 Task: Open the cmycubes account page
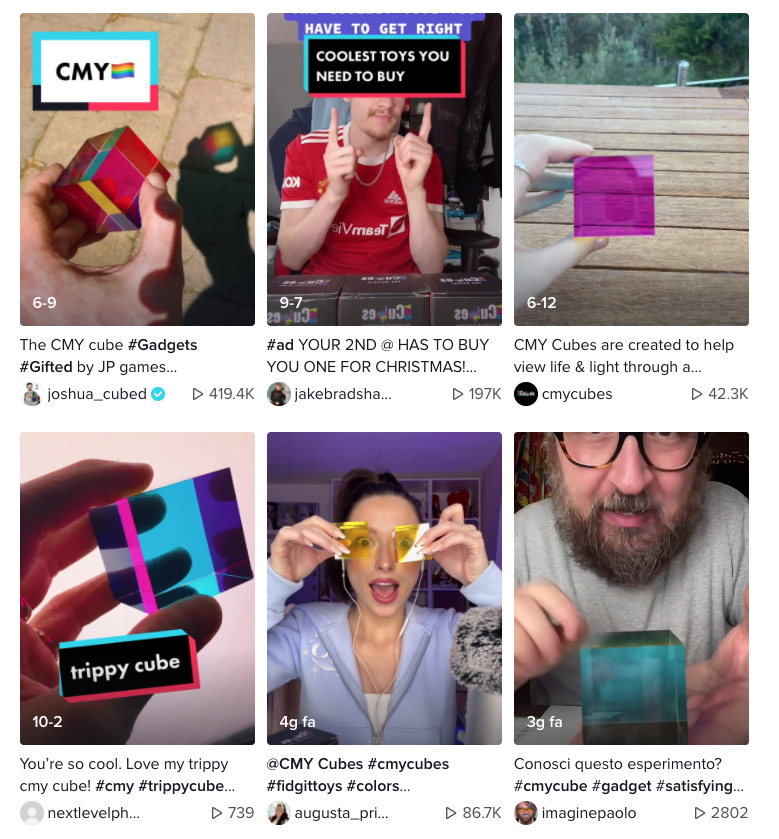(x=577, y=394)
